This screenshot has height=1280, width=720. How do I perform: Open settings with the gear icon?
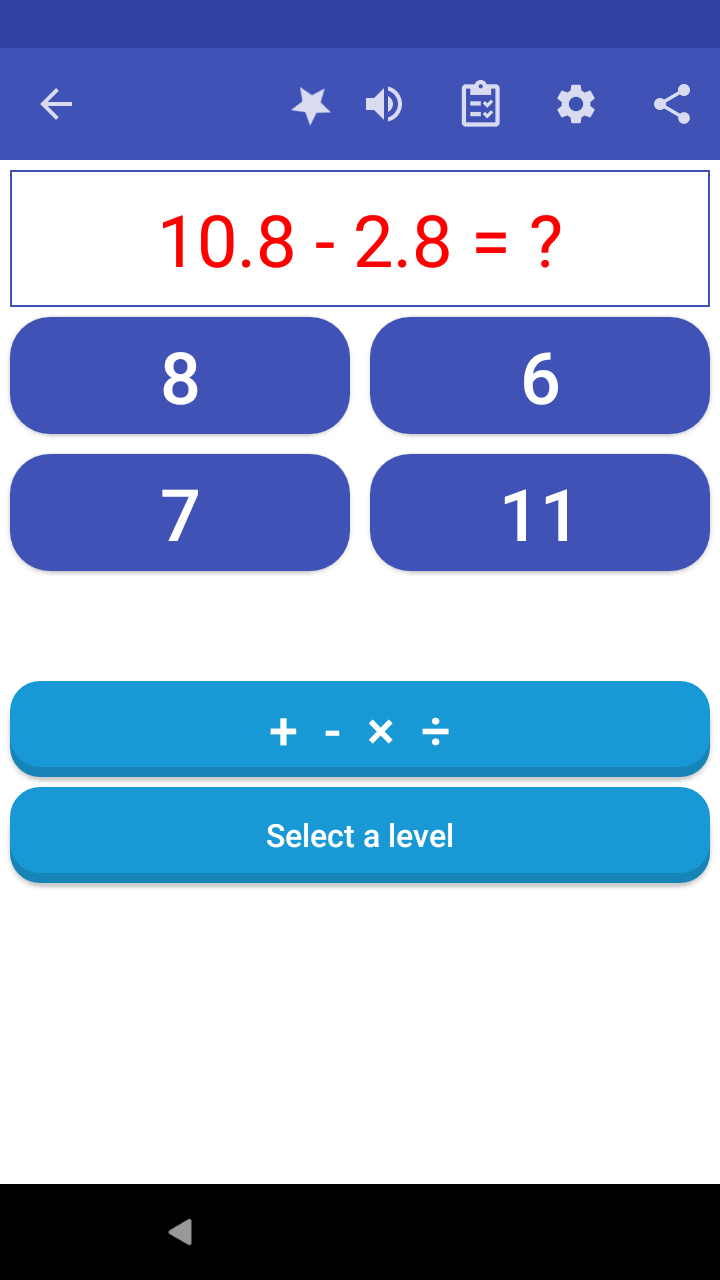pos(575,103)
